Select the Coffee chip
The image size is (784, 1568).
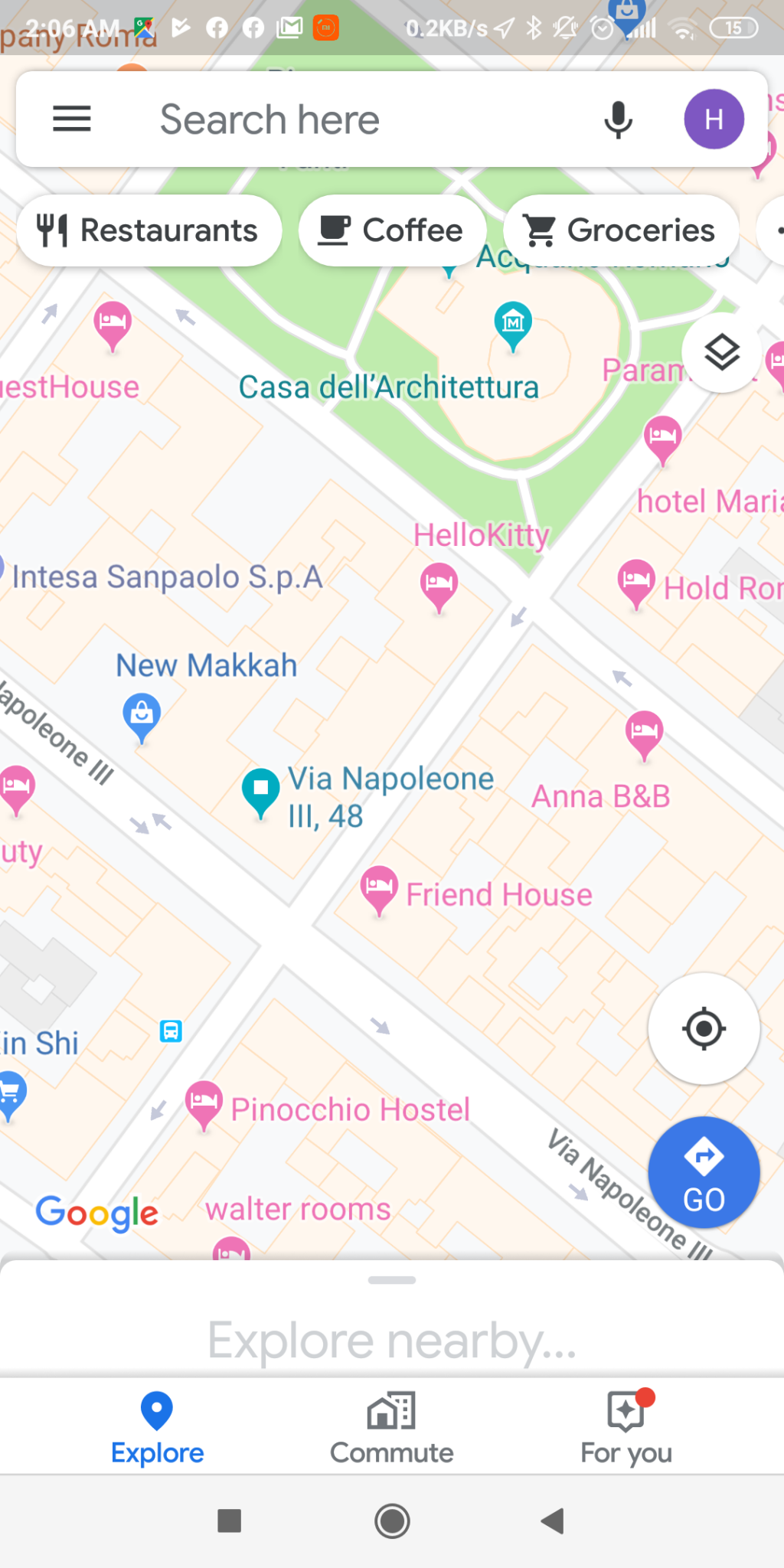392,230
